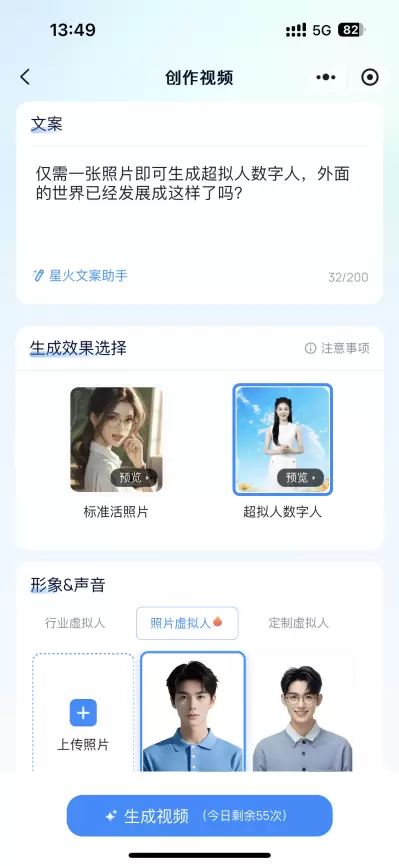This screenshot has width=399, height=866.
Task: Go back using the arrow icon
Action: [x=25, y=77]
